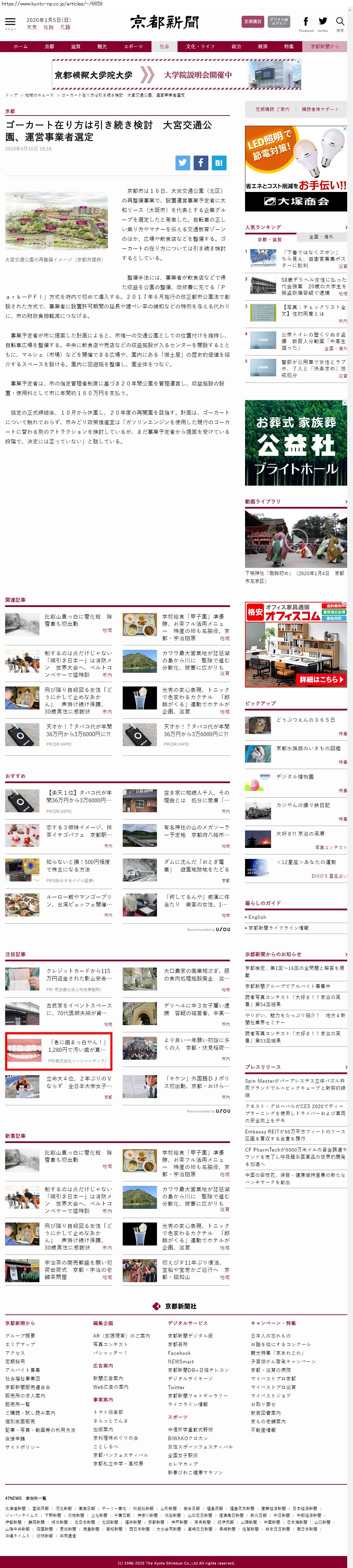Open the search icon
This screenshot has width=353, height=1568.
340,23
